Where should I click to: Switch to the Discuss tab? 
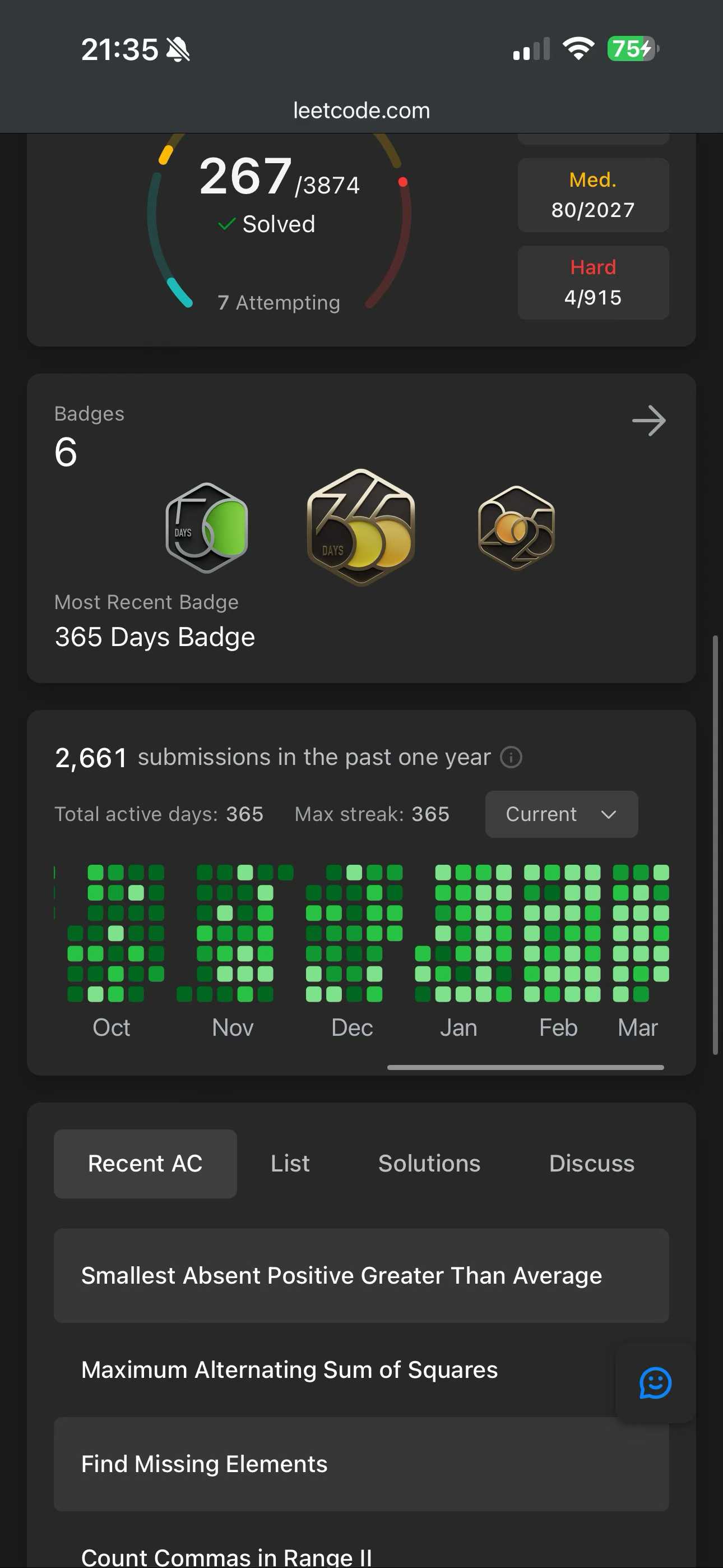[x=591, y=1163]
